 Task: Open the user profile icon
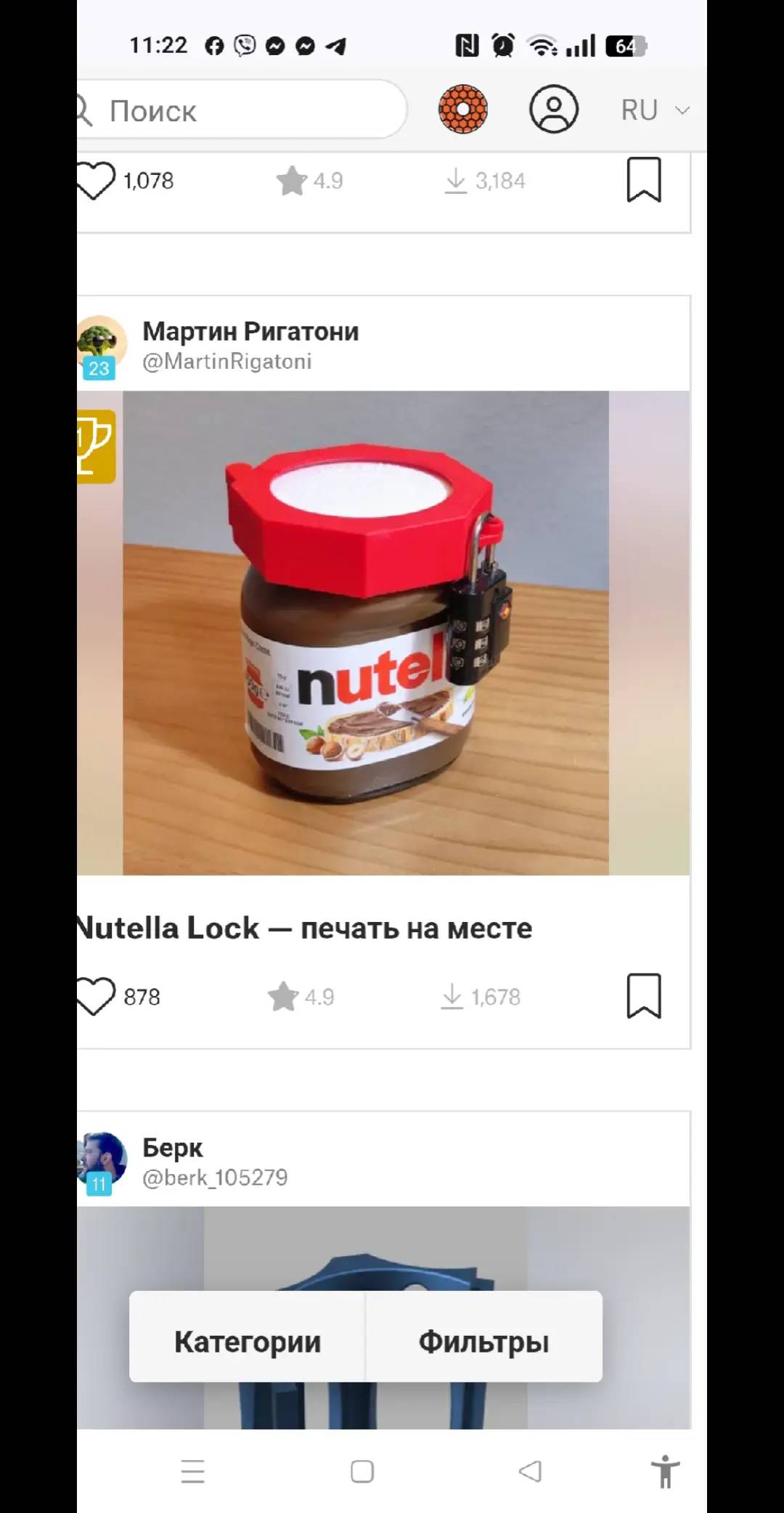point(554,110)
